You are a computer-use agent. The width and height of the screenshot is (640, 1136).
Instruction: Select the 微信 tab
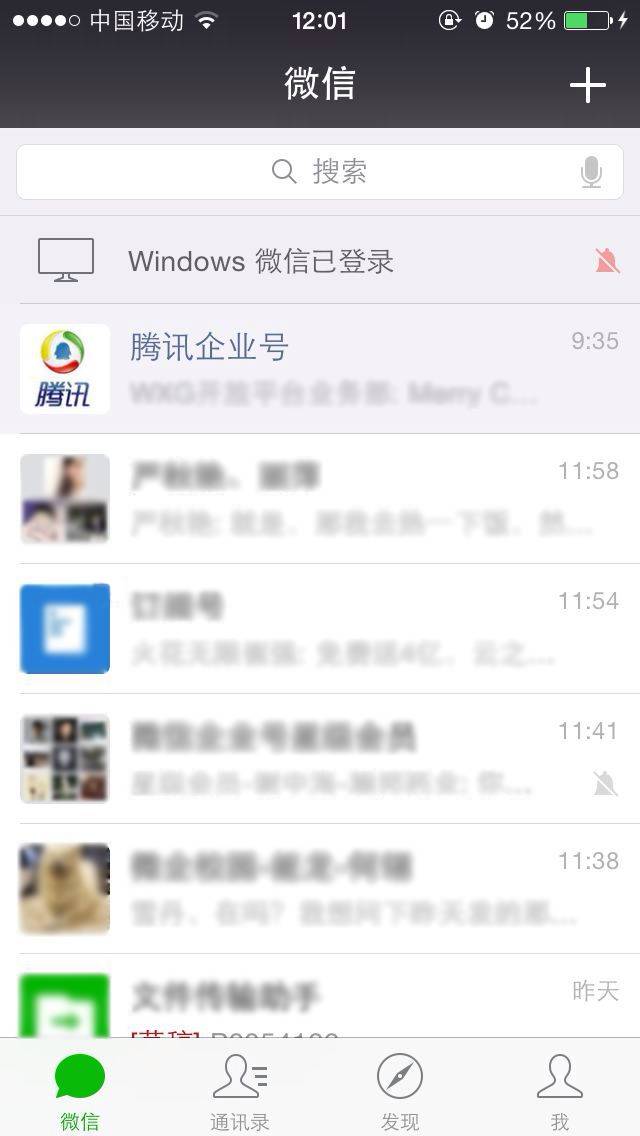pyautogui.click(x=80, y=1092)
